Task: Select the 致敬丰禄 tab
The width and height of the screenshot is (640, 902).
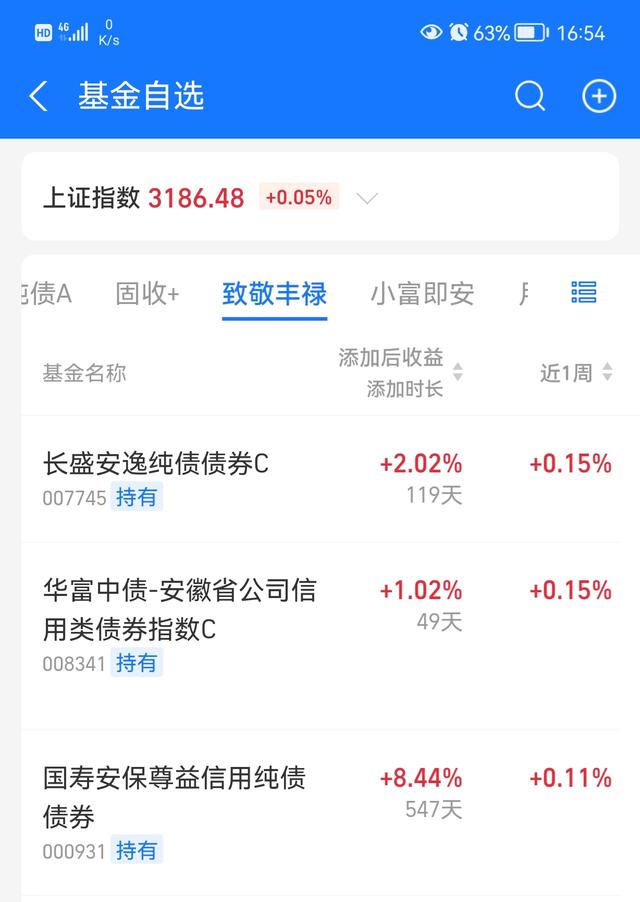Action: point(275,294)
